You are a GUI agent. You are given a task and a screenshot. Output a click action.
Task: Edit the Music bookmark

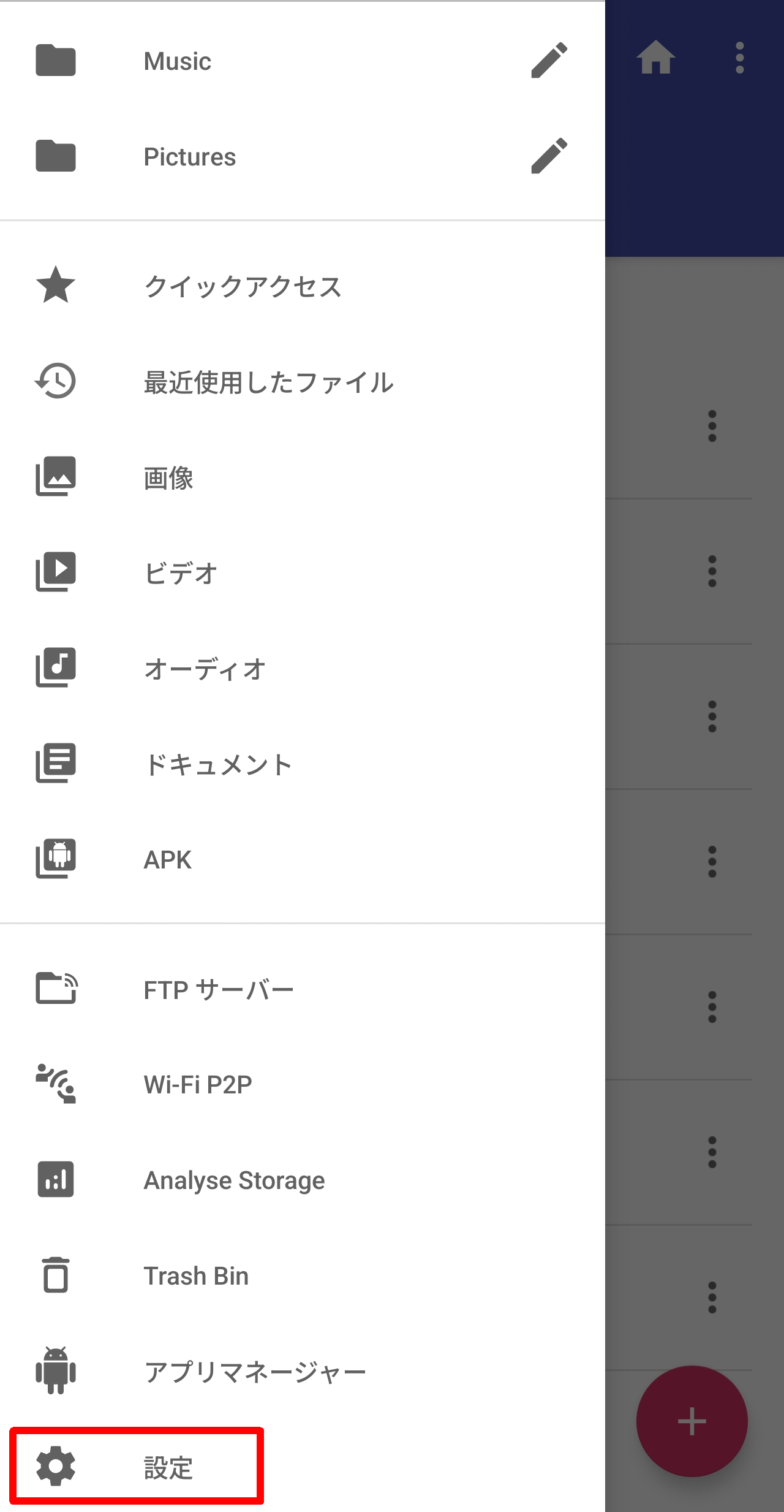point(549,61)
